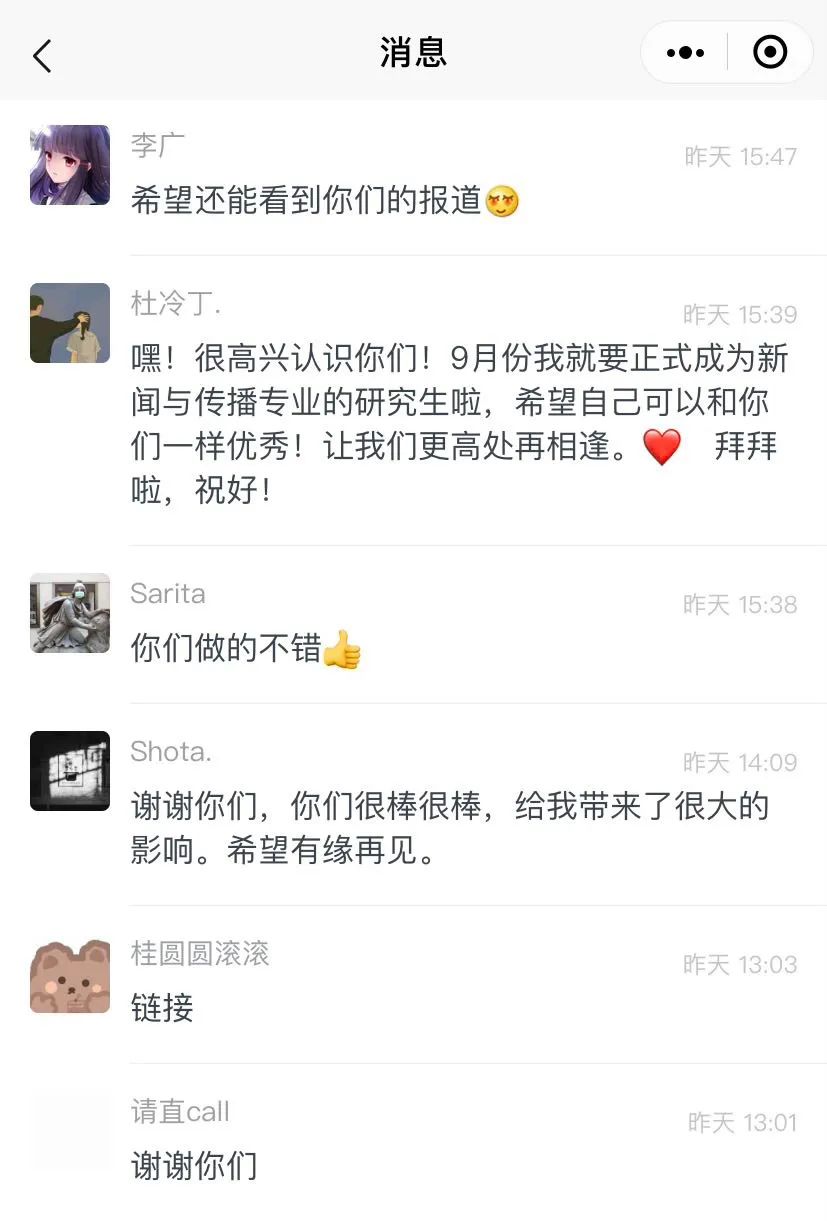Tap the back arrow to return
This screenshot has width=827, height=1221.
(x=41, y=55)
